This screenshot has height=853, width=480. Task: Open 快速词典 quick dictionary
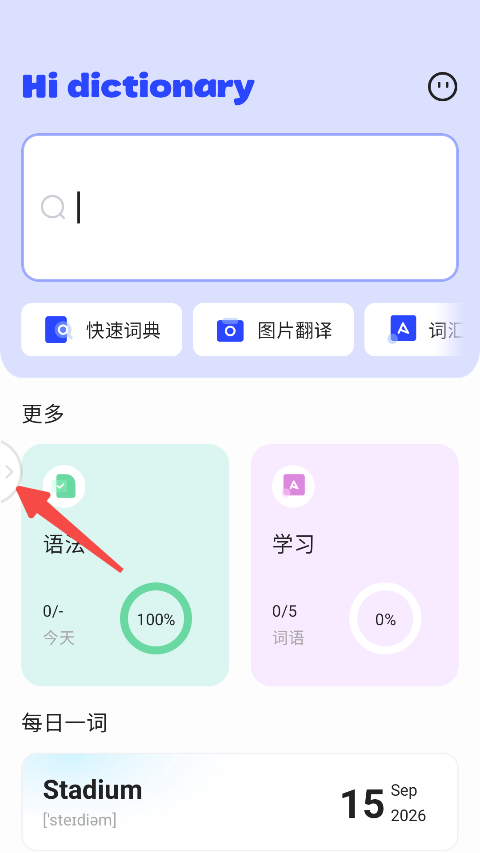pyautogui.click(x=102, y=330)
